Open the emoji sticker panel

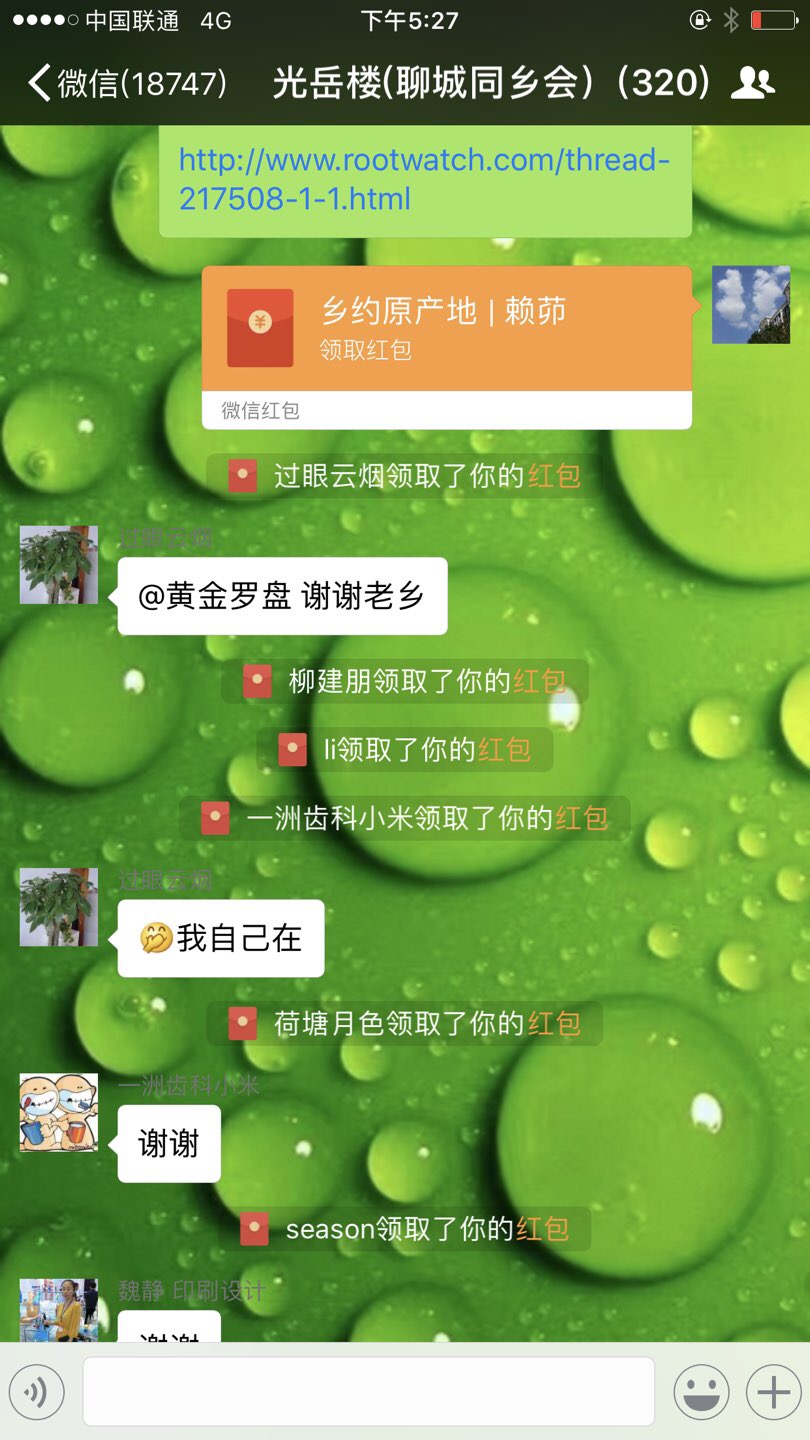pos(701,1391)
